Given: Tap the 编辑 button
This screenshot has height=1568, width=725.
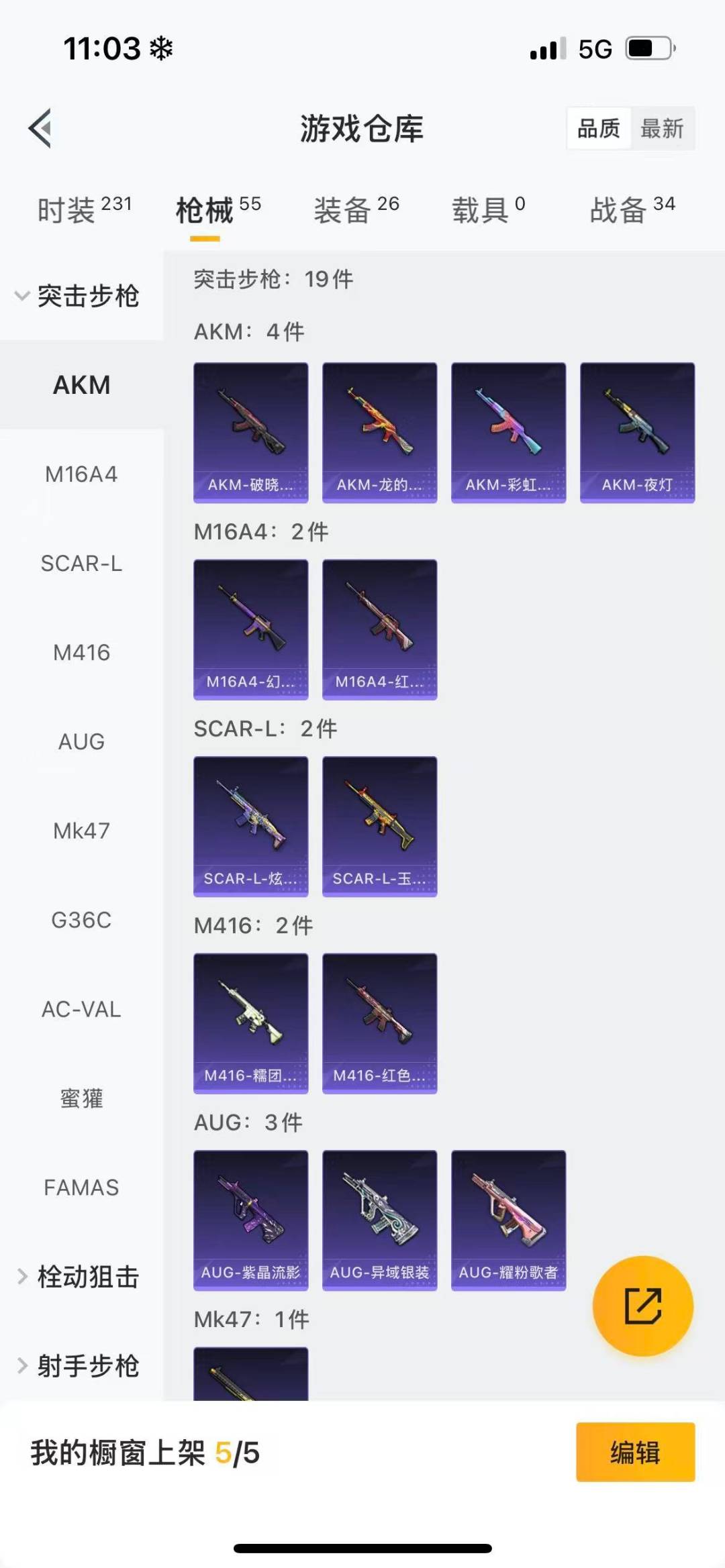Looking at the screenshot, I should click(x=635, y=1452).
